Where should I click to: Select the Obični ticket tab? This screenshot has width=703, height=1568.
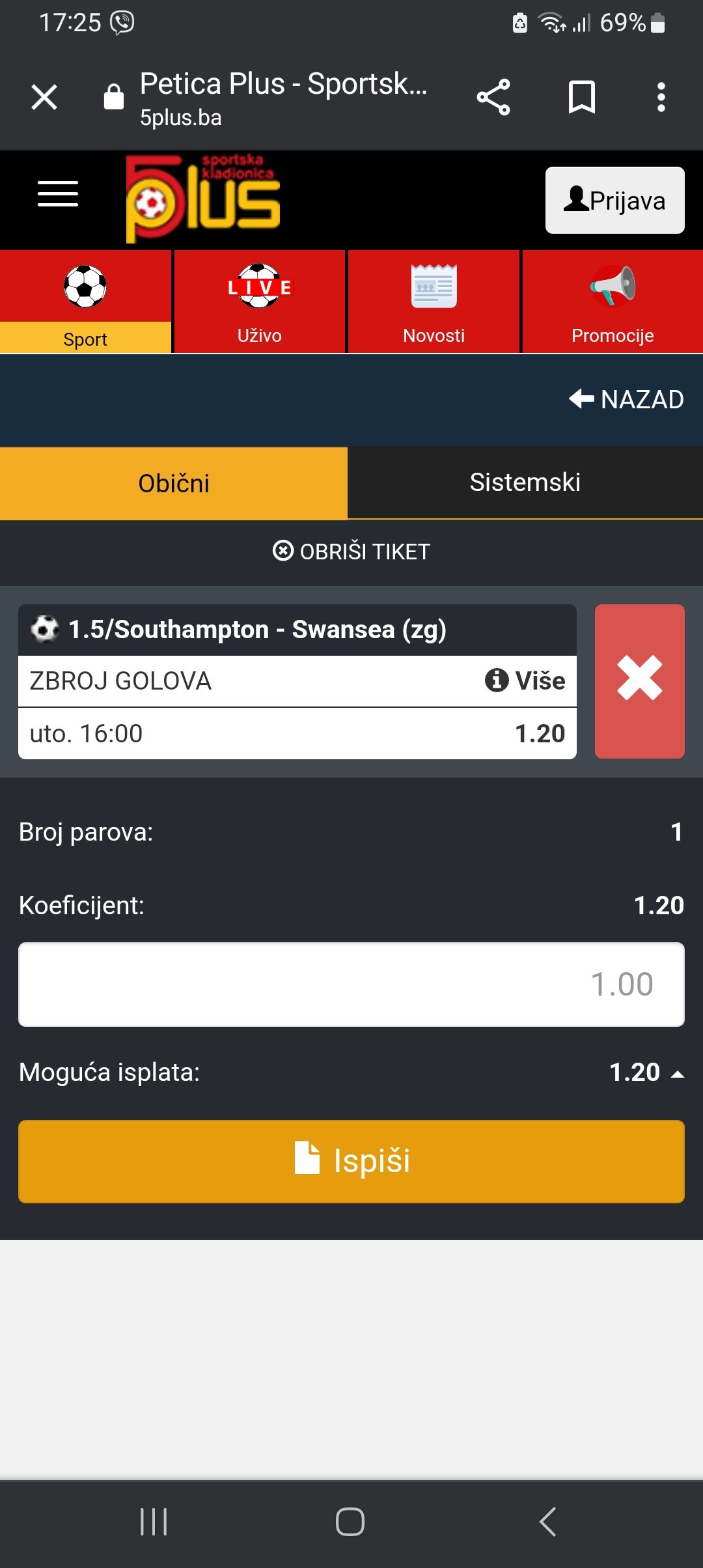click(174, 483)
